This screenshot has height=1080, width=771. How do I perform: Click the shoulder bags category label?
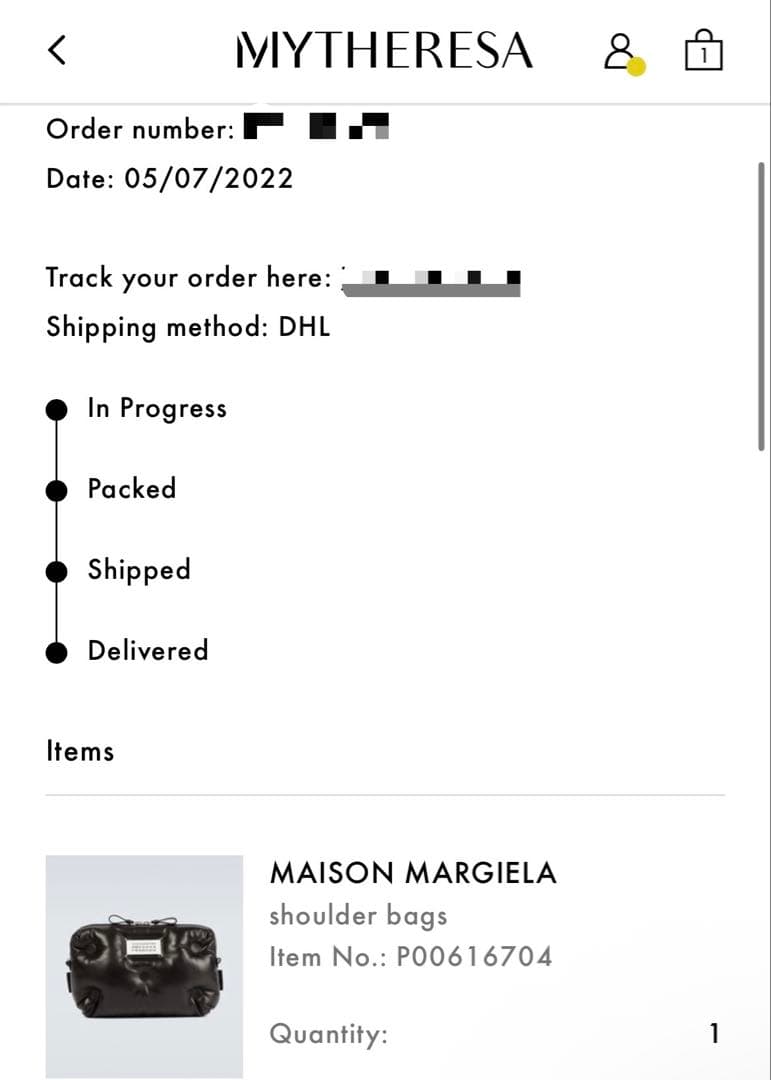[x=357, y=915]
